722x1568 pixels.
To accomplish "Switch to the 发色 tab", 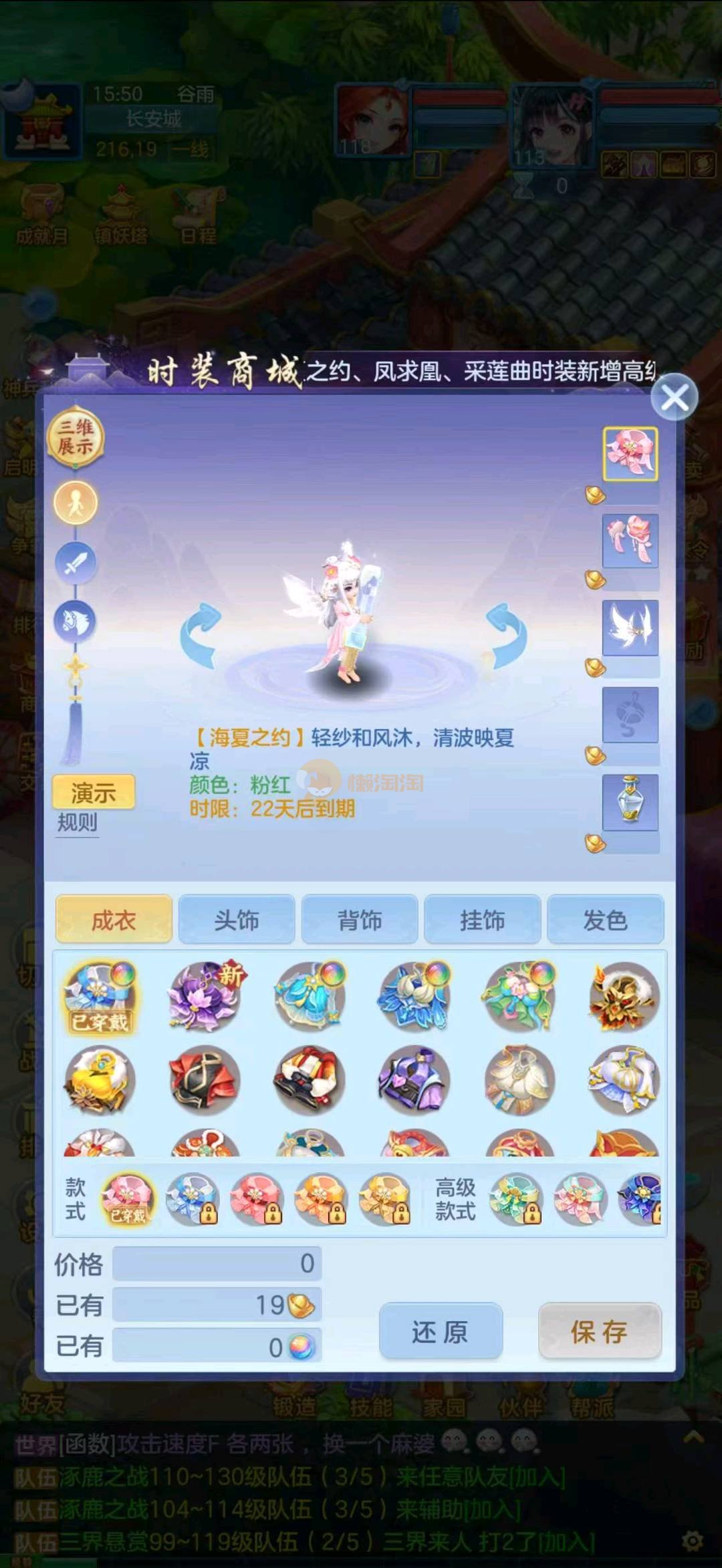I will 605,920.
